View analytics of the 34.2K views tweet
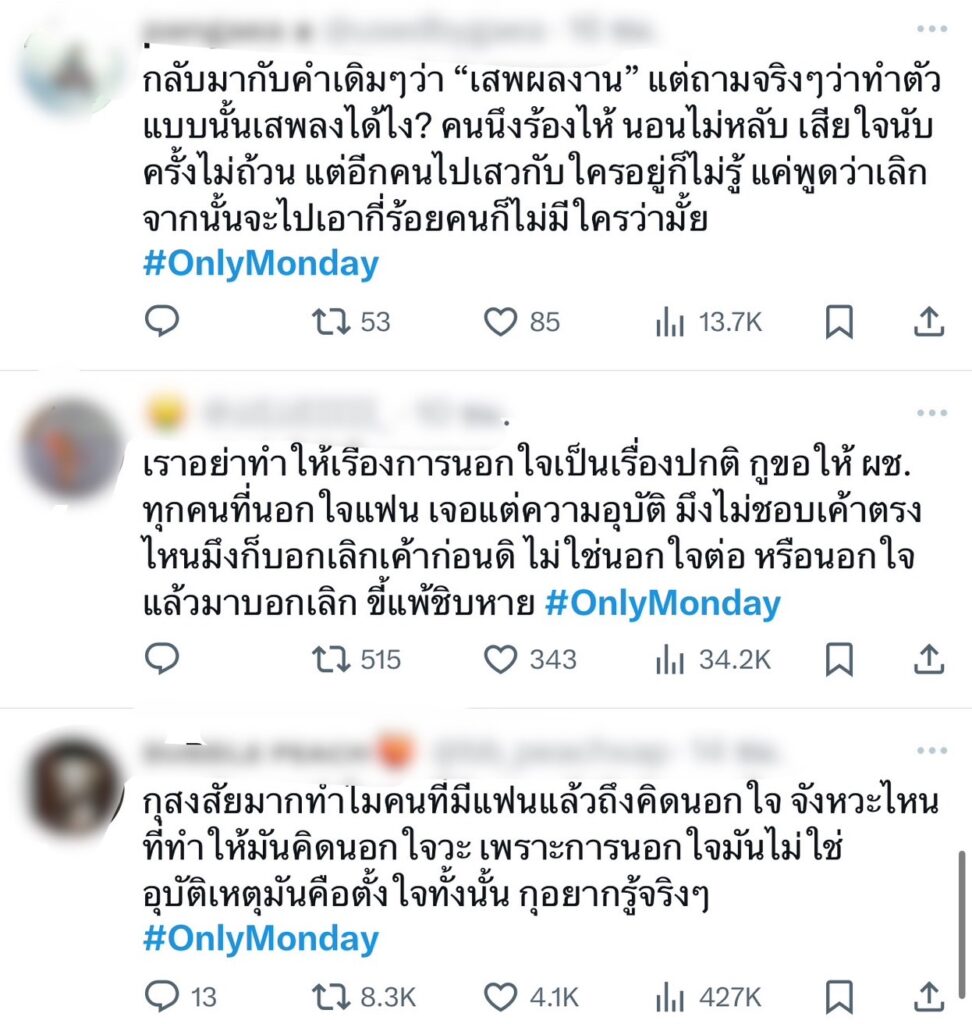Image resolution: width=972 pixels, height=1024 pixels. coord(669,658)
